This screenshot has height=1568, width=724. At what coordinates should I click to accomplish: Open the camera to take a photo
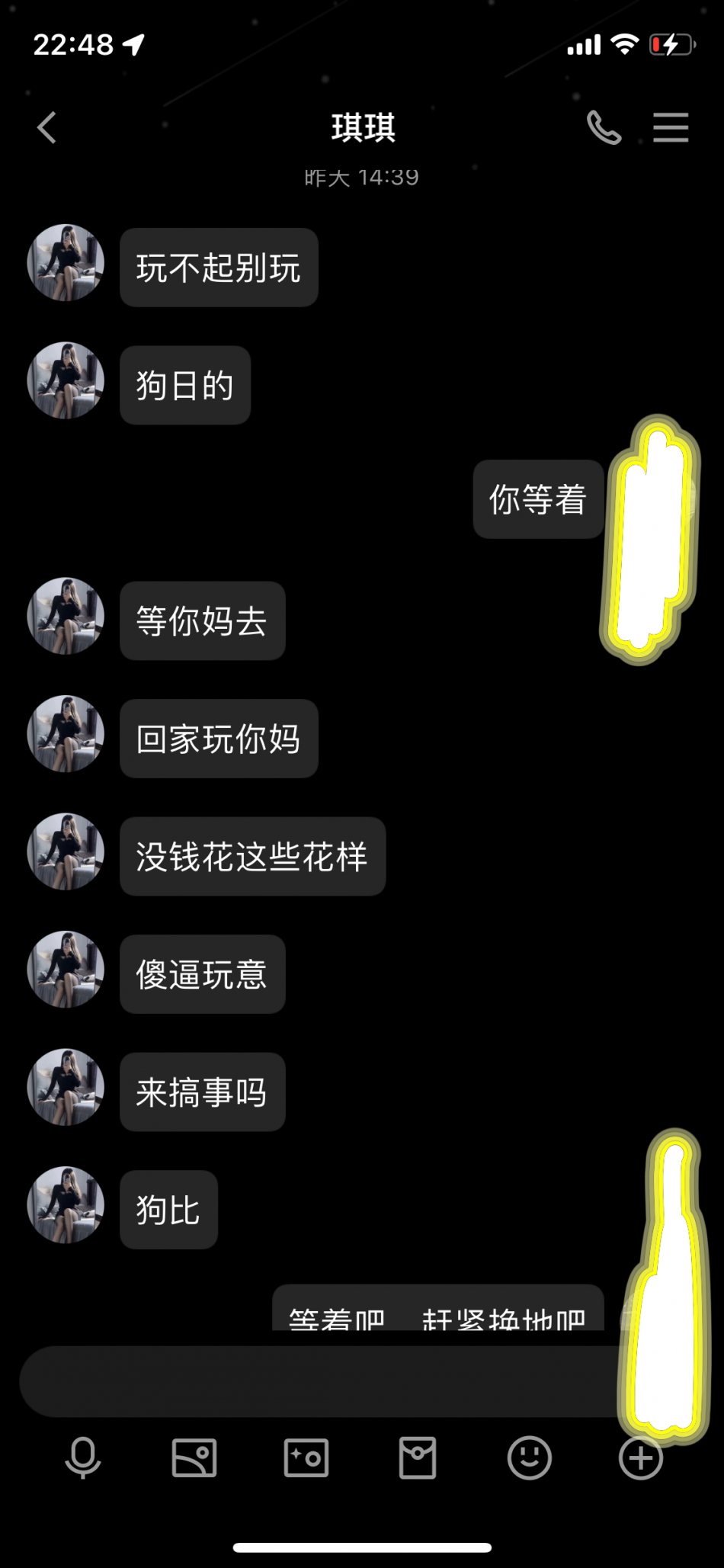click(x=306, y=1457)
